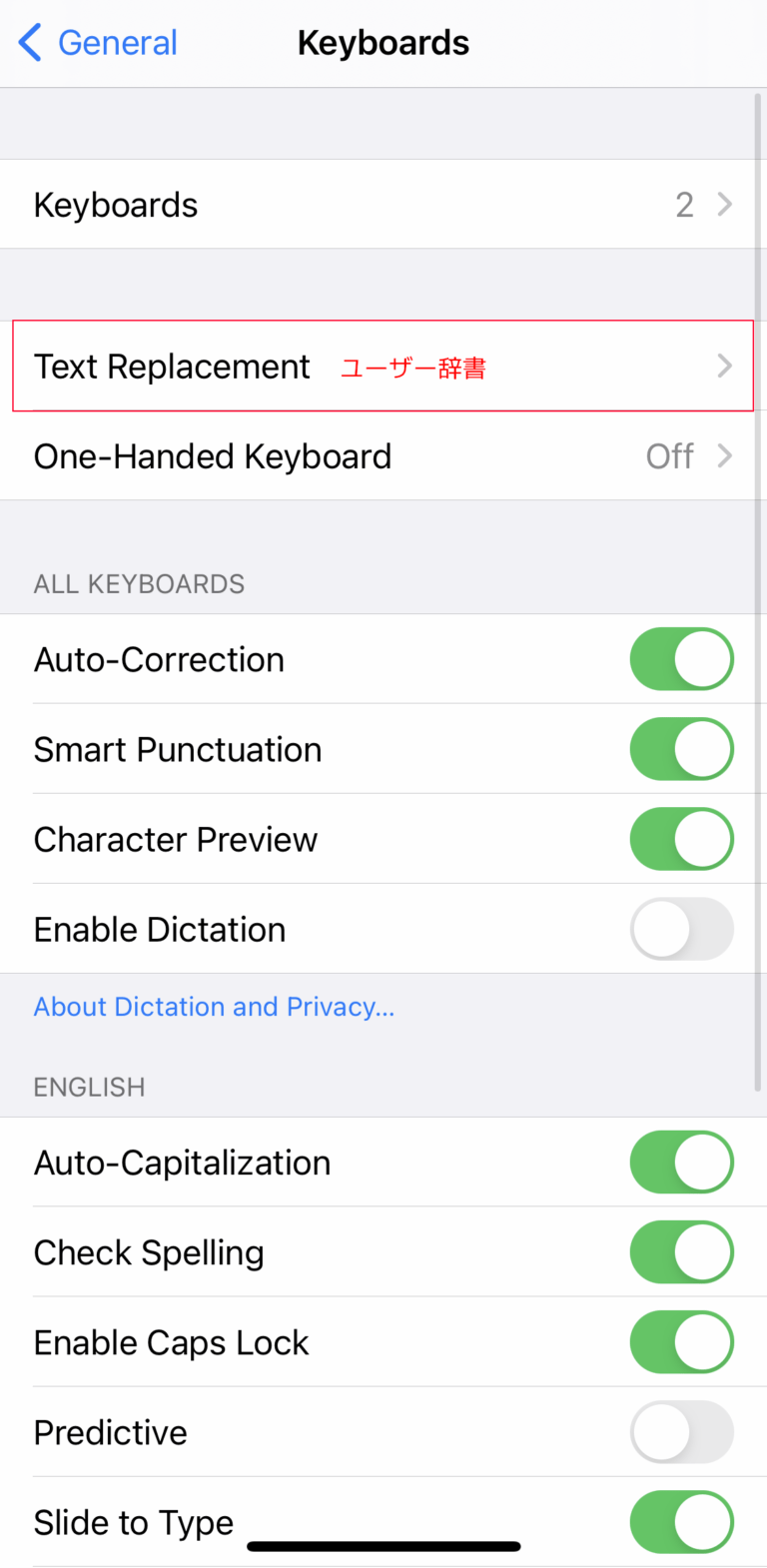The width and height of the screenshot is (767, 1568).
Task: Tap the blue back arrow icon
Action: (30, 42)
